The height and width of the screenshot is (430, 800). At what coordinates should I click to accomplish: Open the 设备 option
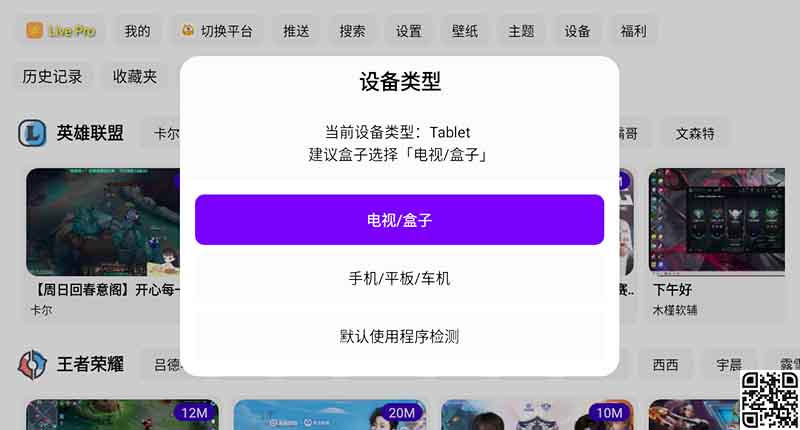(577, 31)
